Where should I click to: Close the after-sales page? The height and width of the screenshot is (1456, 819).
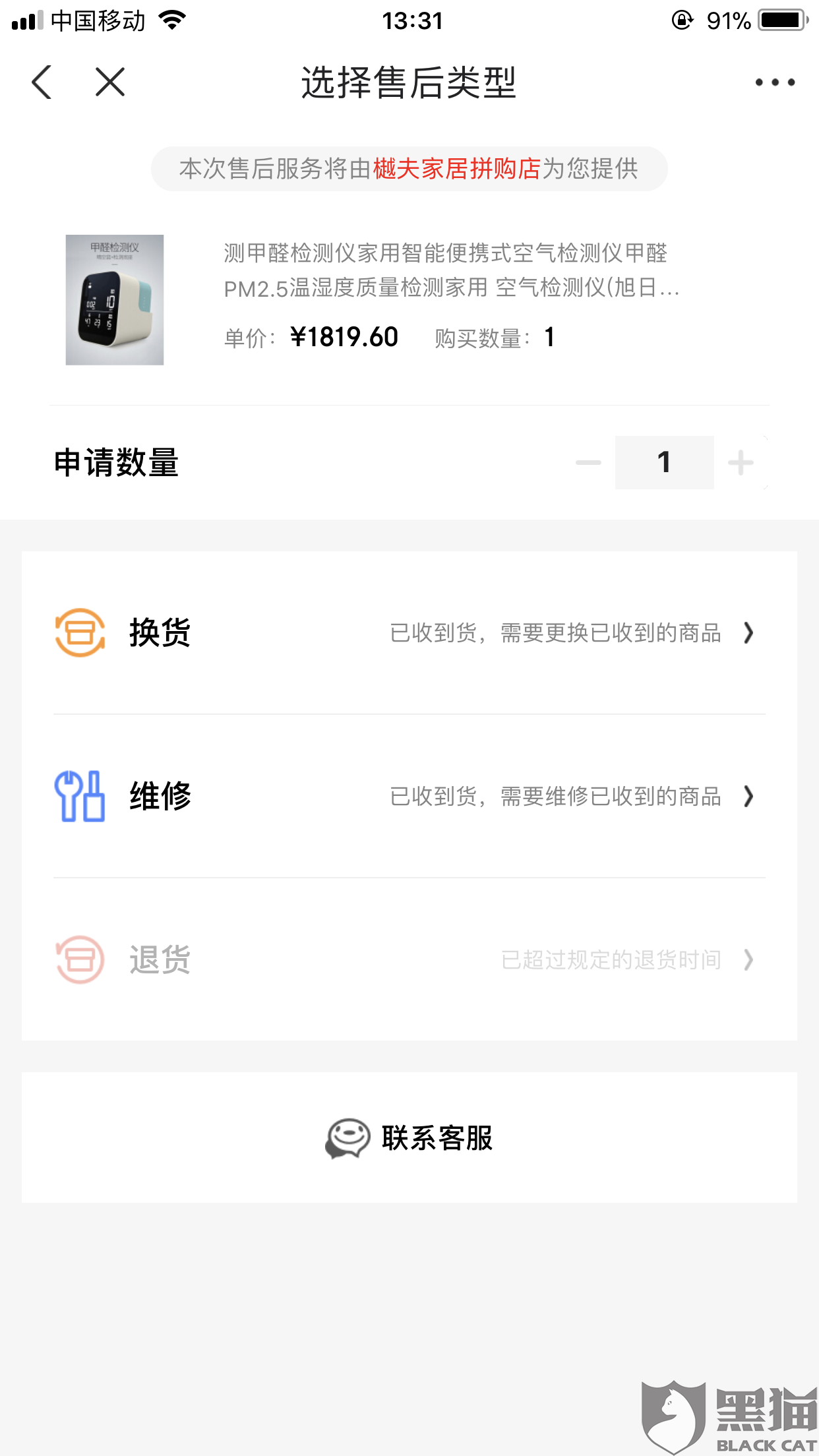[109, 82]
